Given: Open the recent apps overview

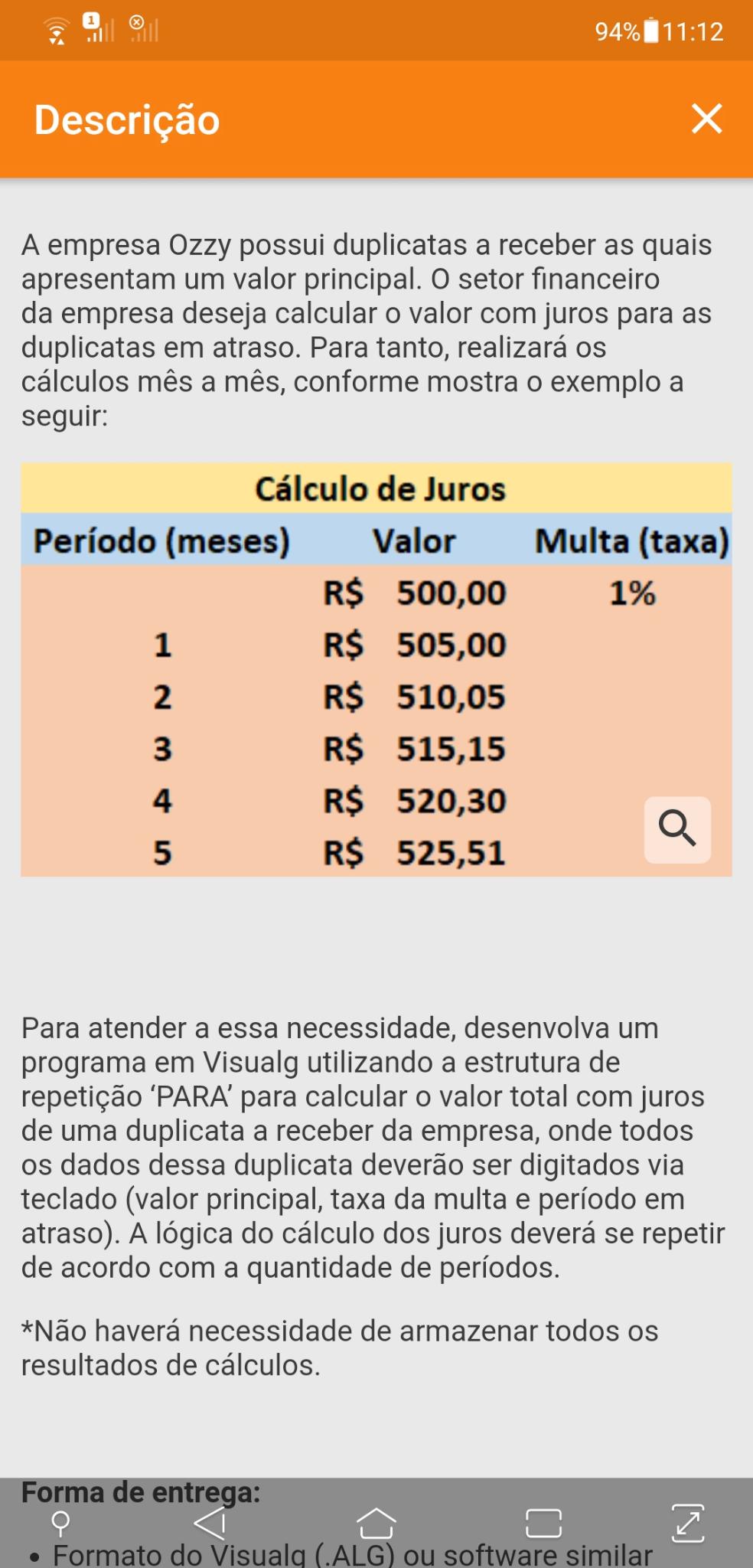Looking at the screenshot, I should (544, 1523).
